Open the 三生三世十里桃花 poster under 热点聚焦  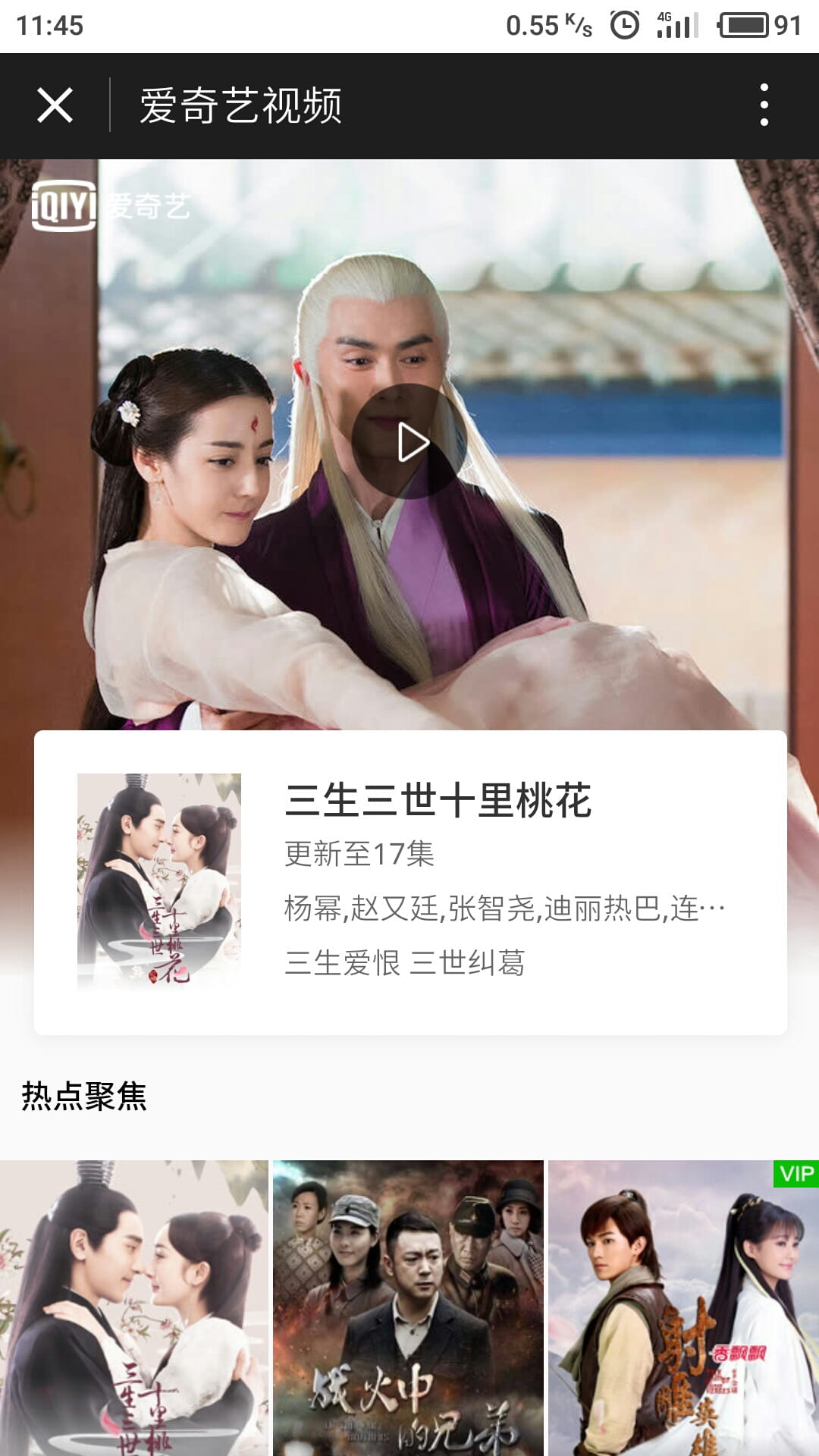click(134, 1307)
